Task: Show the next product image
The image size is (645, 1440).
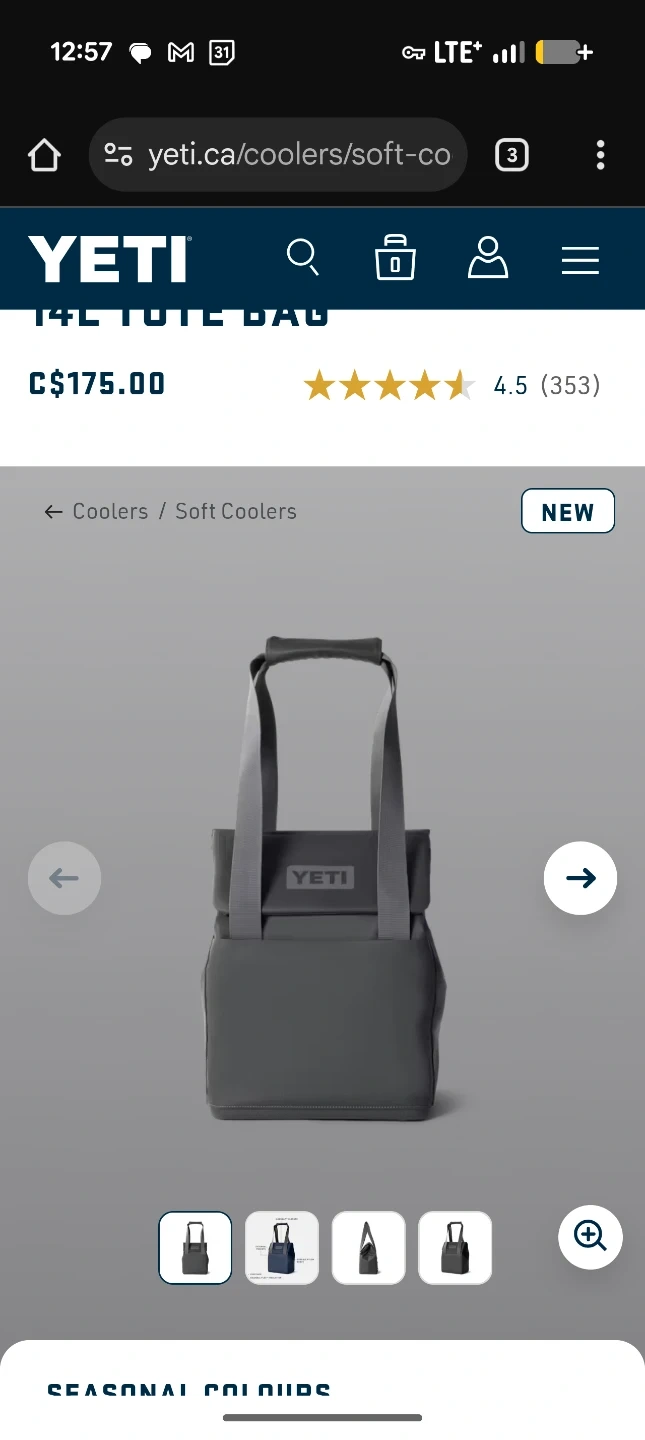Action: pyautogui.click(x=580, y=878)
